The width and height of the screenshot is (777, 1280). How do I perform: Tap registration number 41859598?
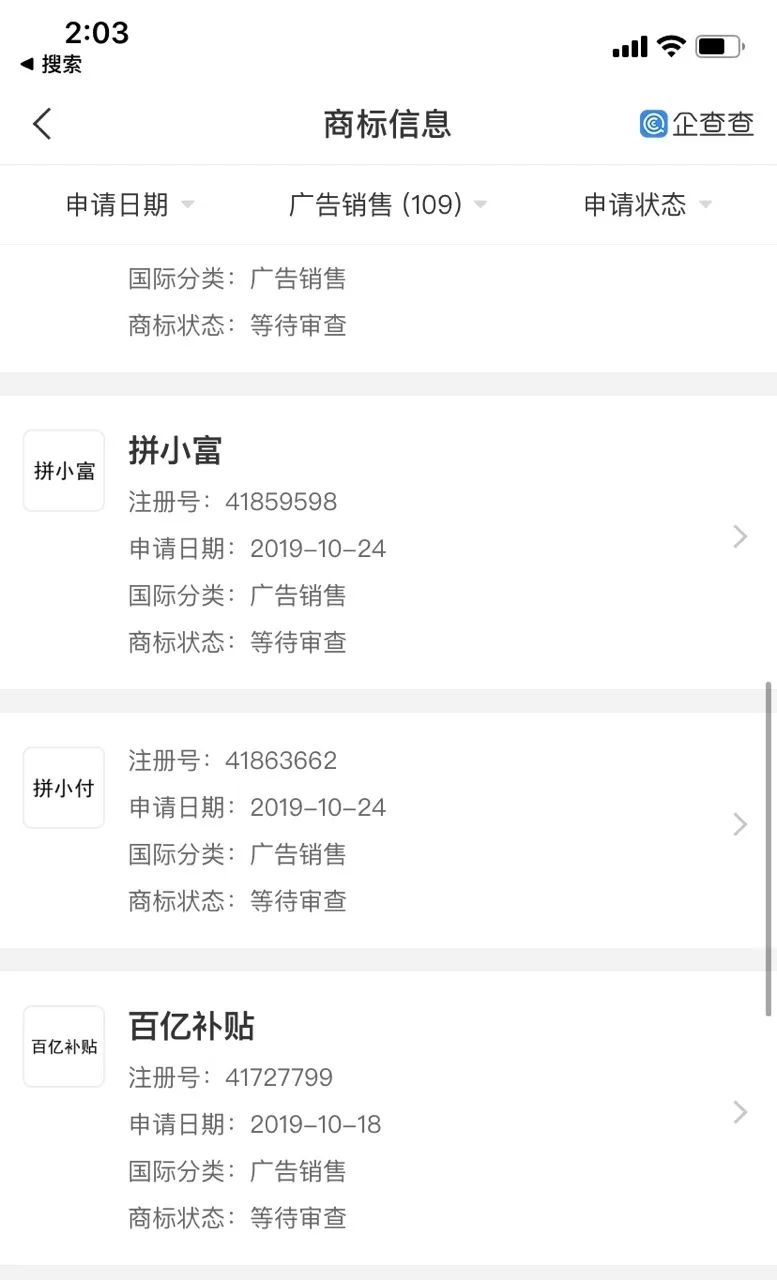281,501
